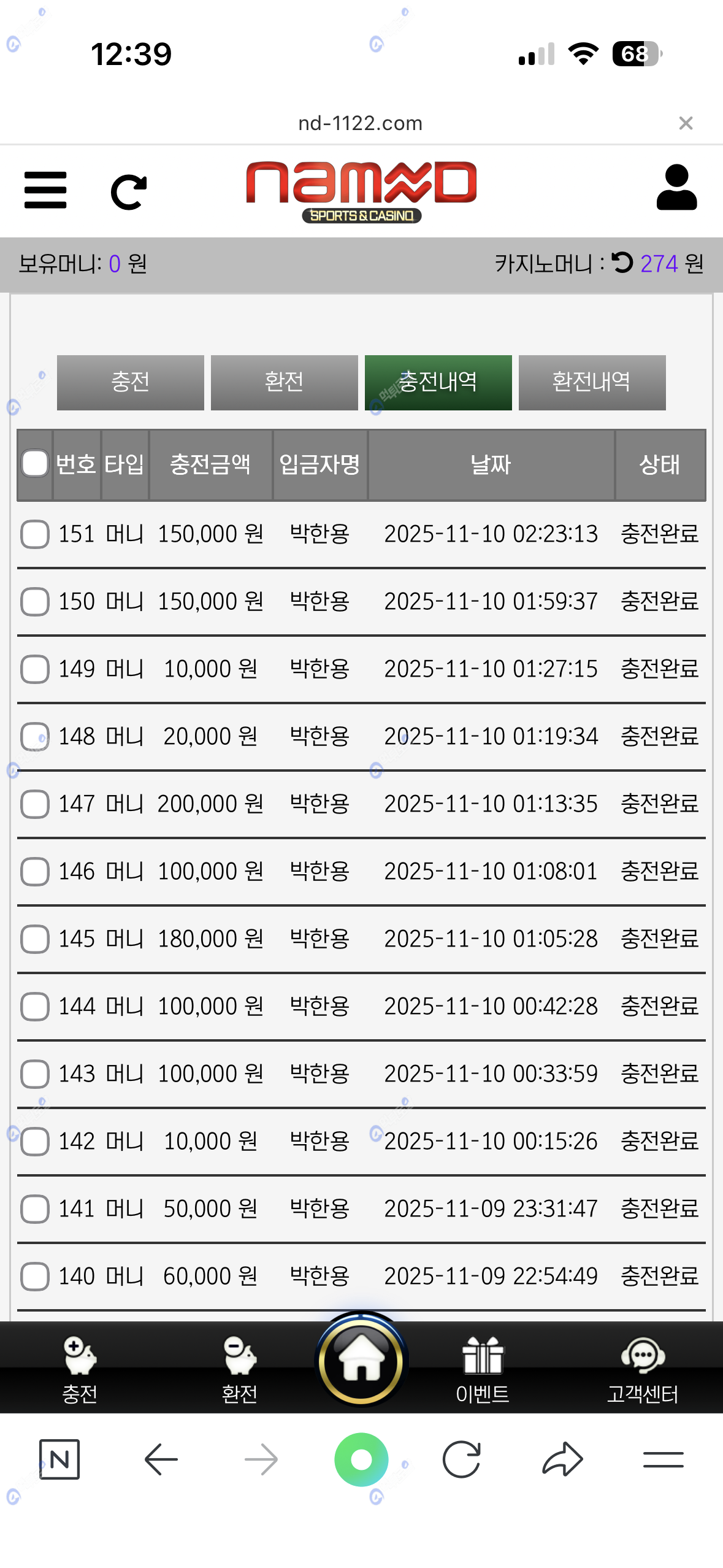Open 고객센터 in the bottom bar
723x1568 pixels.
pyautogui.click(x=643, y=1369)
